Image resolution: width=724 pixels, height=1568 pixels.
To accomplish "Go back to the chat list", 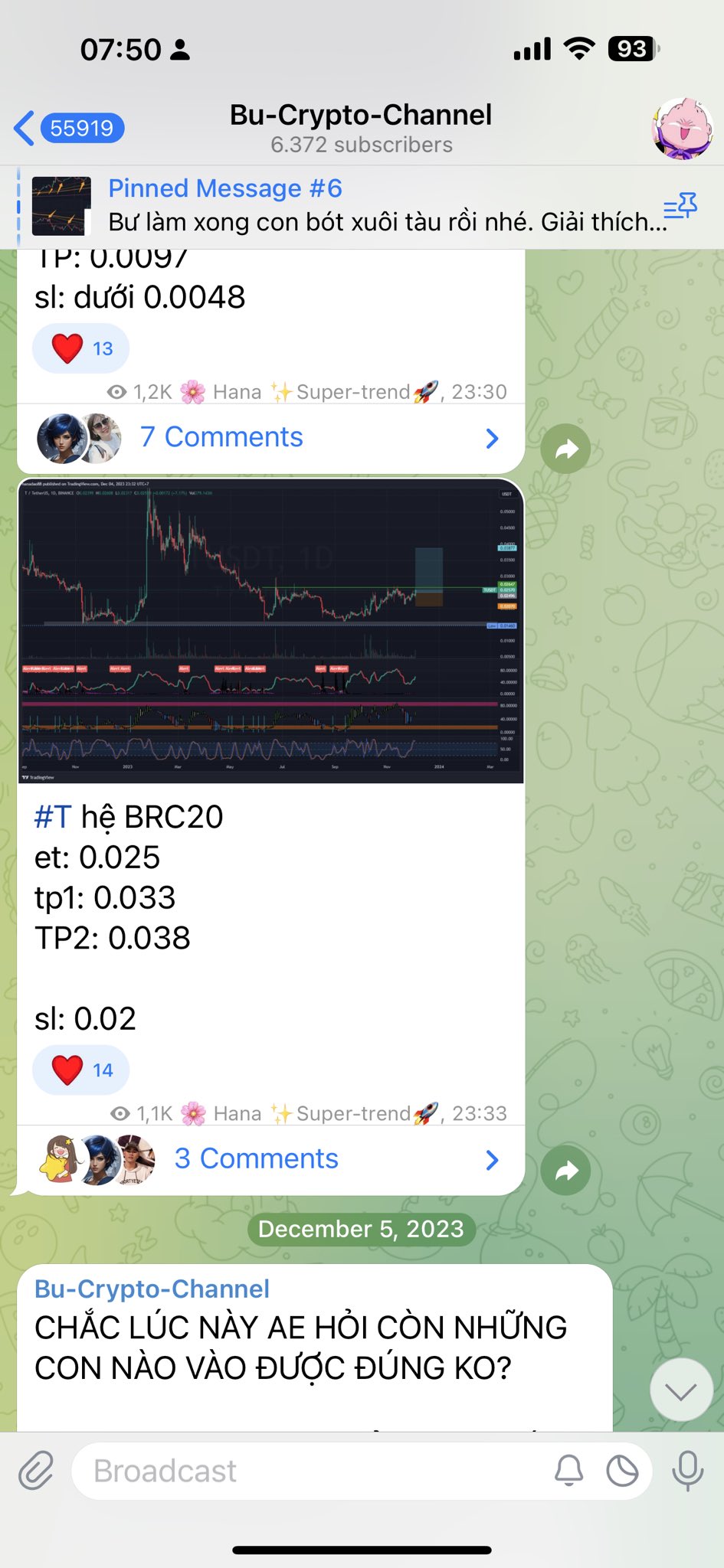I will pyautogui.click(x=67, y=128).
